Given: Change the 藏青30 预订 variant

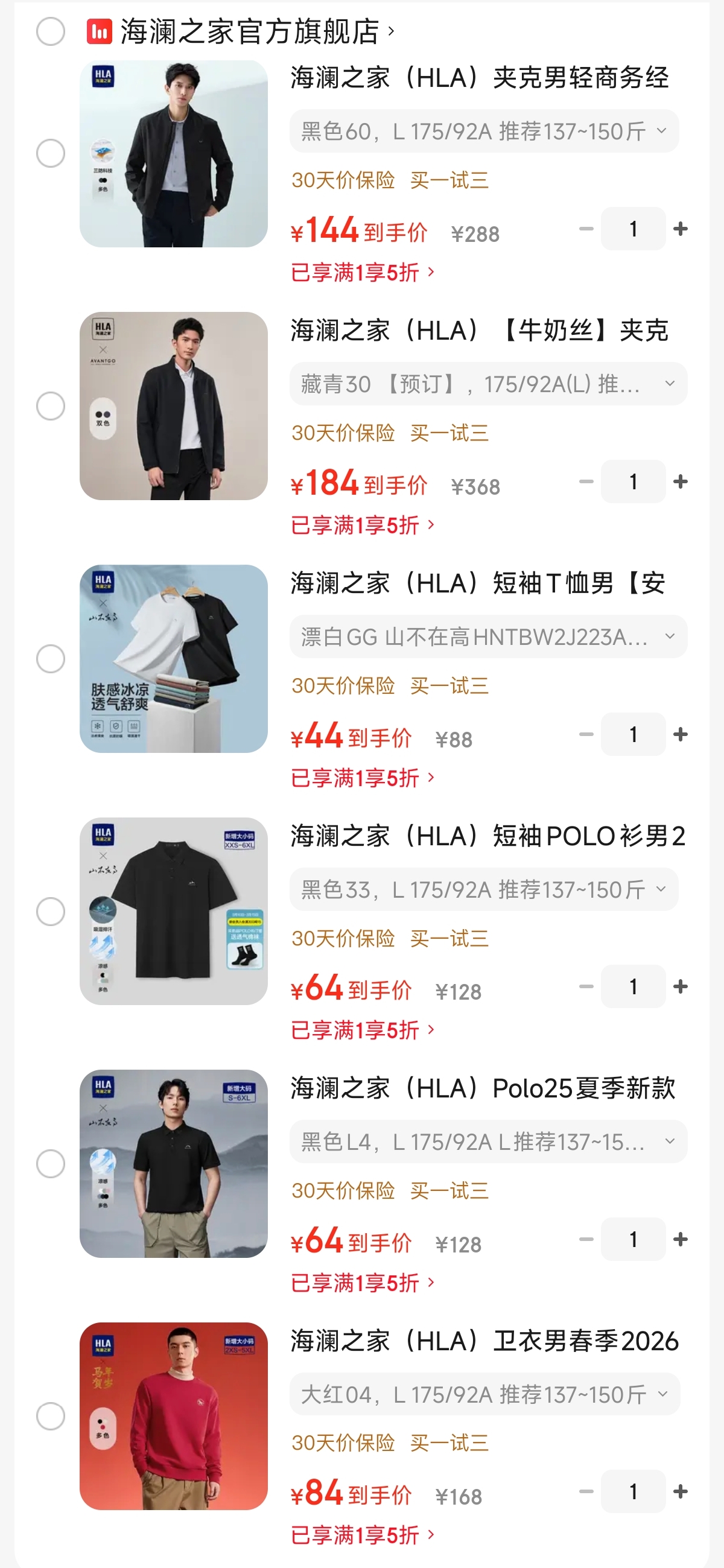Looking at the screenshot, I should pos(488,384).
